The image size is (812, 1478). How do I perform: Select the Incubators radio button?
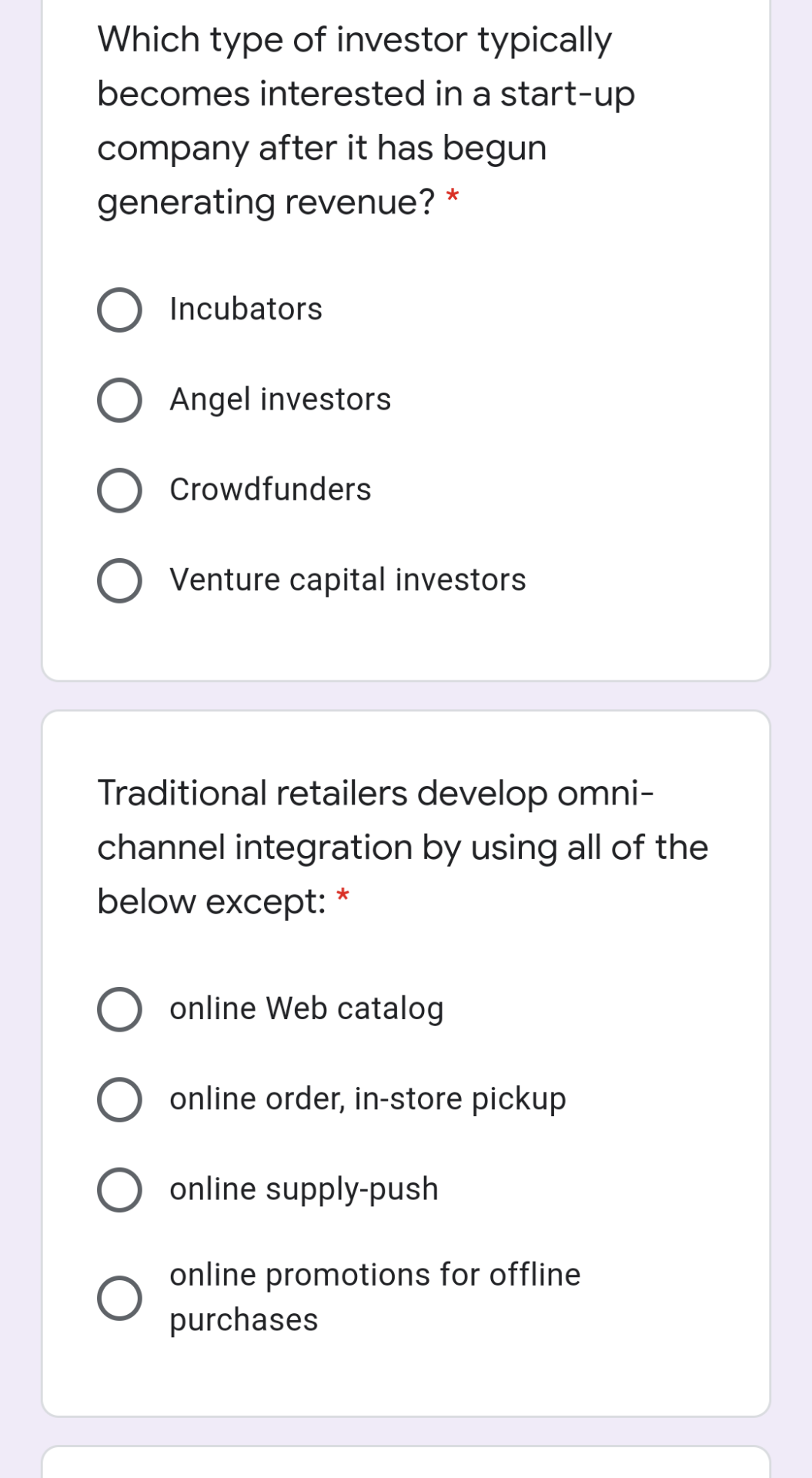121,309
